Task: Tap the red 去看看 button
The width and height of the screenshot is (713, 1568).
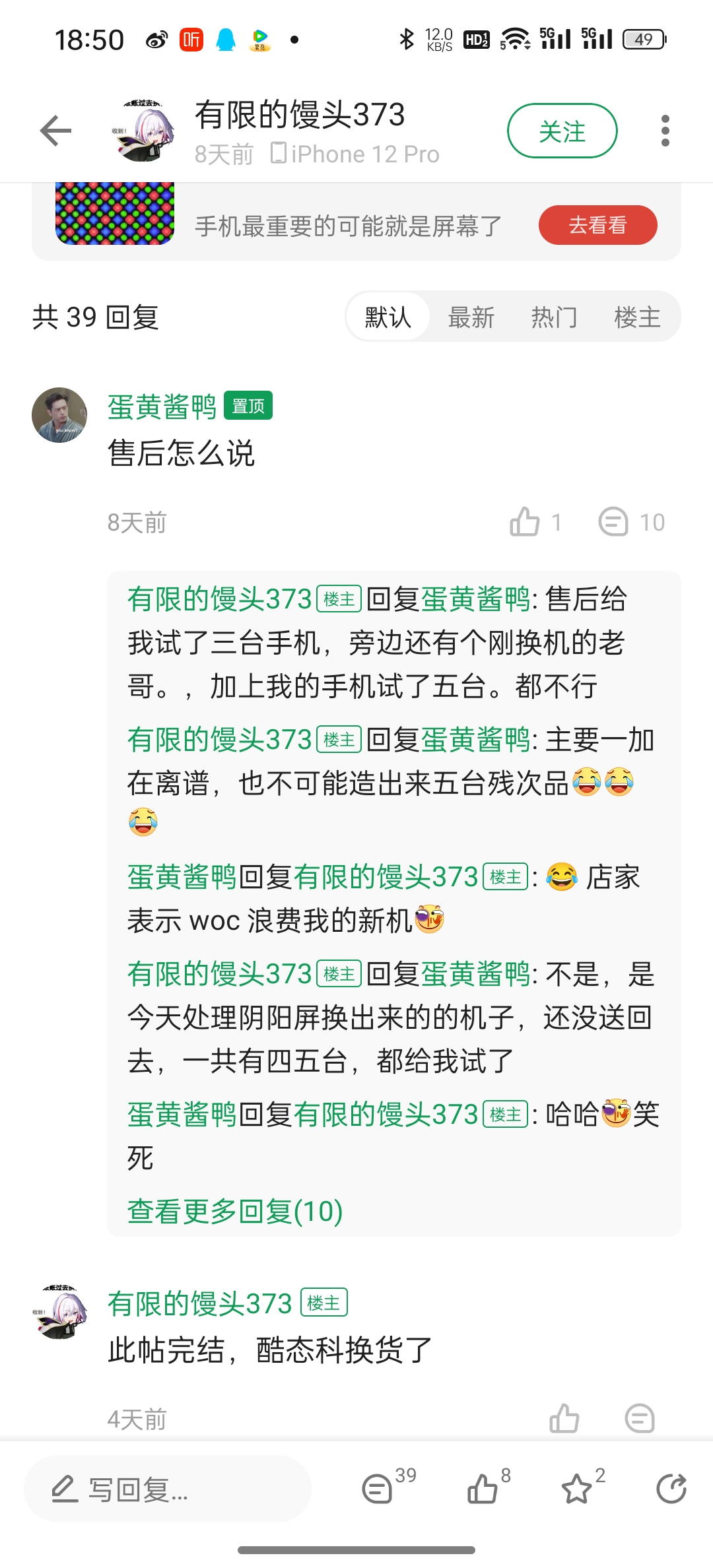Action: click(597, 225)
